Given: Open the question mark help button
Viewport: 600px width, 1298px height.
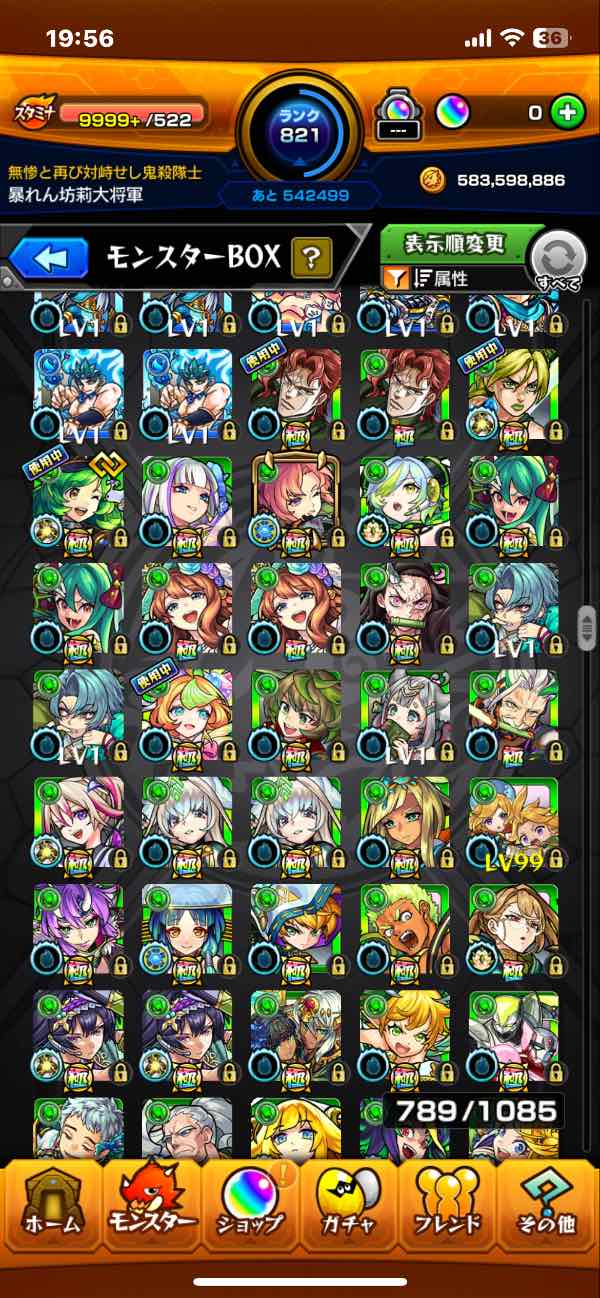Looking at the screenshot, I should (311, 259).
